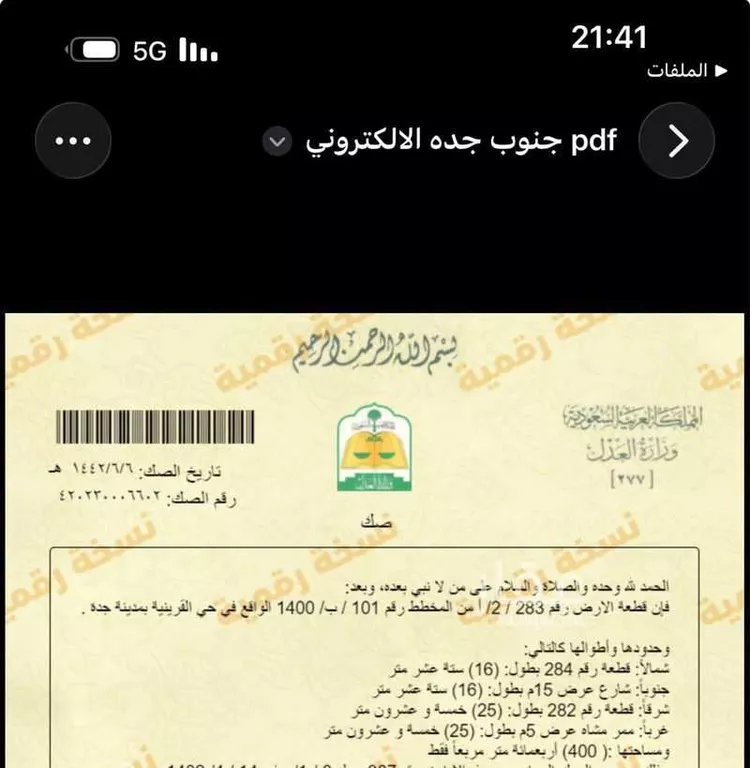The image size is (750, 768).
Task: Open the ellipsis more-options menu
Action: click(72, 141)
